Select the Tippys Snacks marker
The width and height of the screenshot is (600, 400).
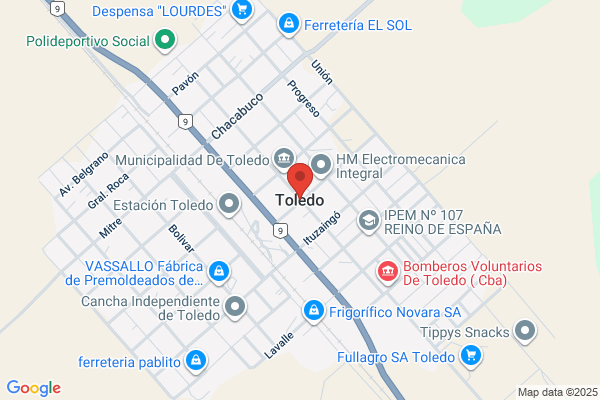pyautogui.click(x=525, y=331)
